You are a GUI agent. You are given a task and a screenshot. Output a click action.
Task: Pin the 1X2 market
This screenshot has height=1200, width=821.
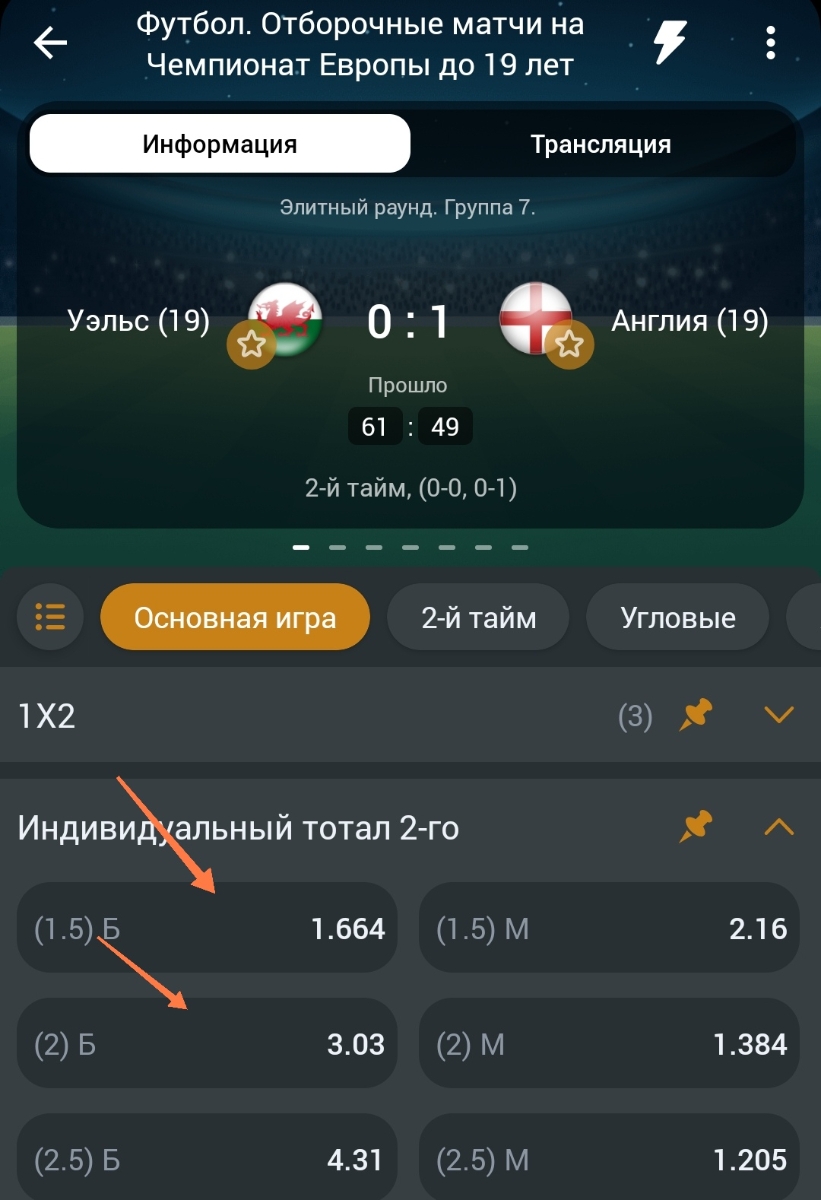tap(696, 715)
